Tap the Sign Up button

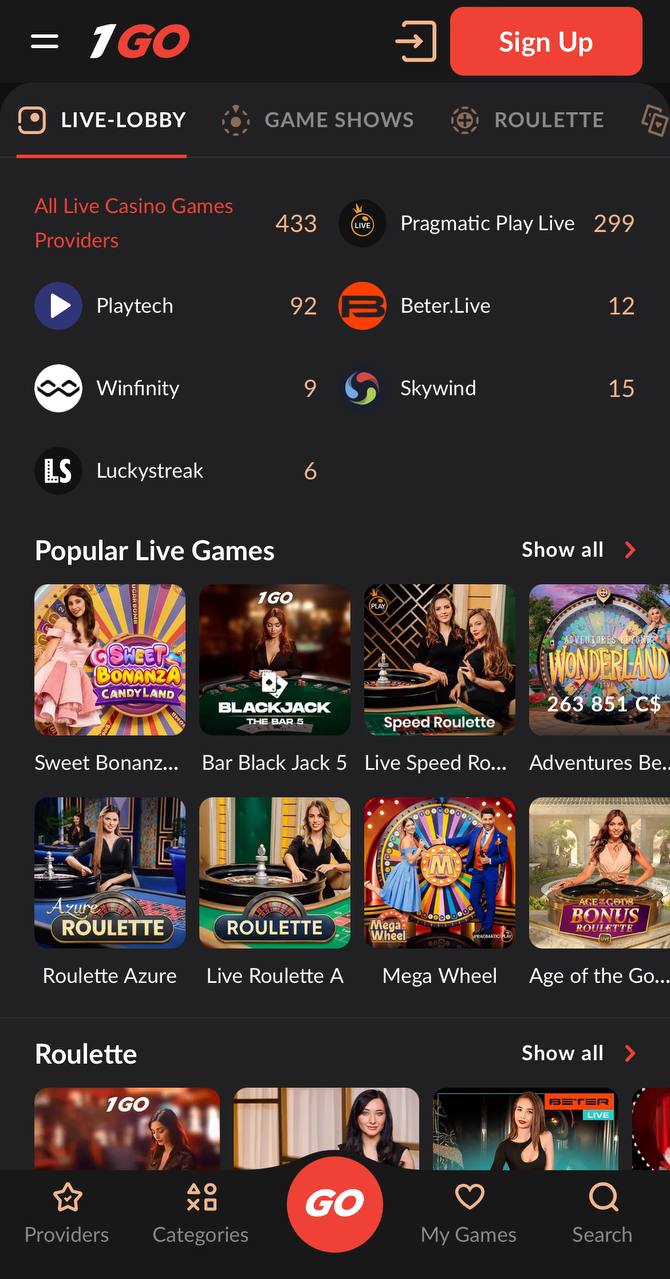(545, 42)
